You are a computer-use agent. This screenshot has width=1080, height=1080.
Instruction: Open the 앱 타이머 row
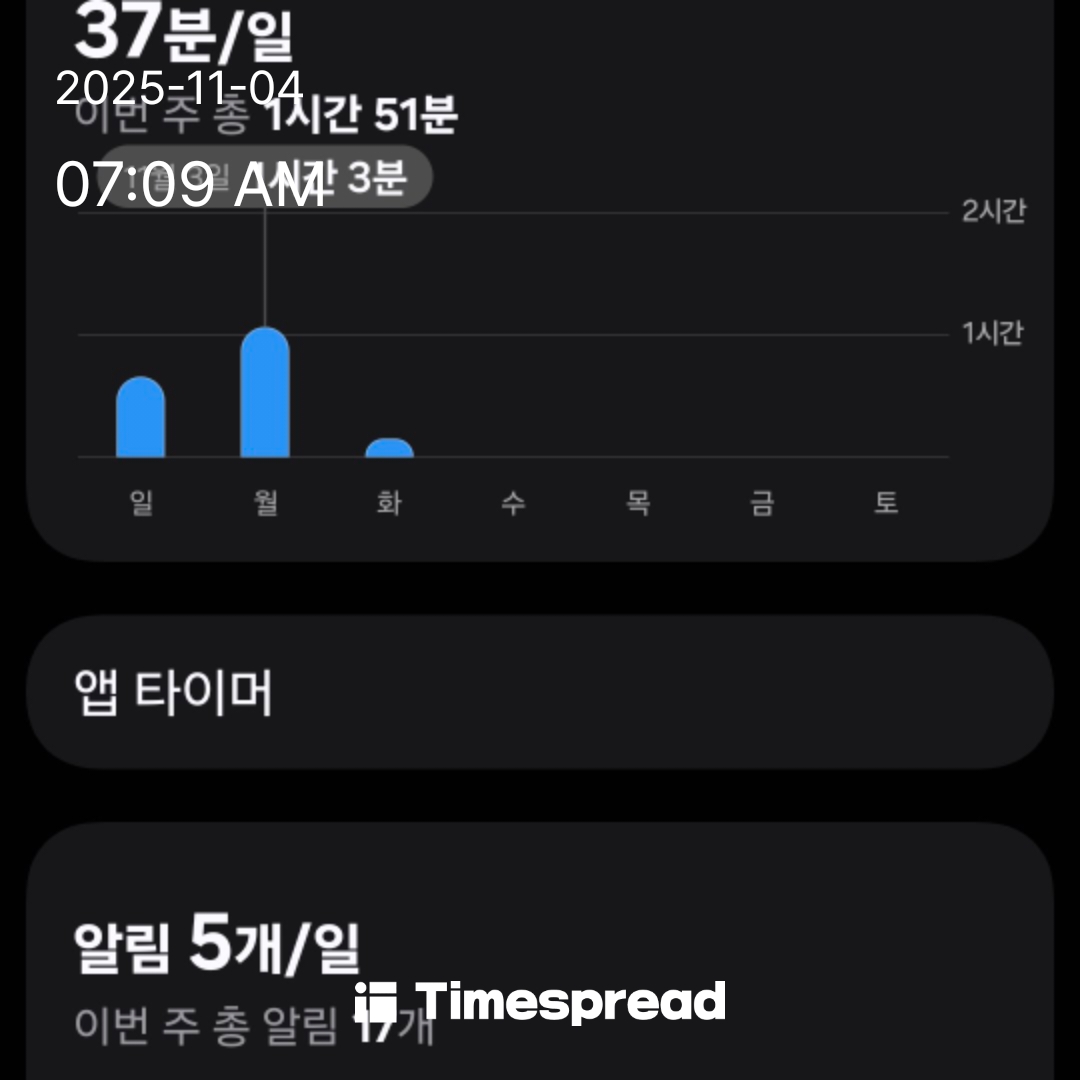click(540, 693)
